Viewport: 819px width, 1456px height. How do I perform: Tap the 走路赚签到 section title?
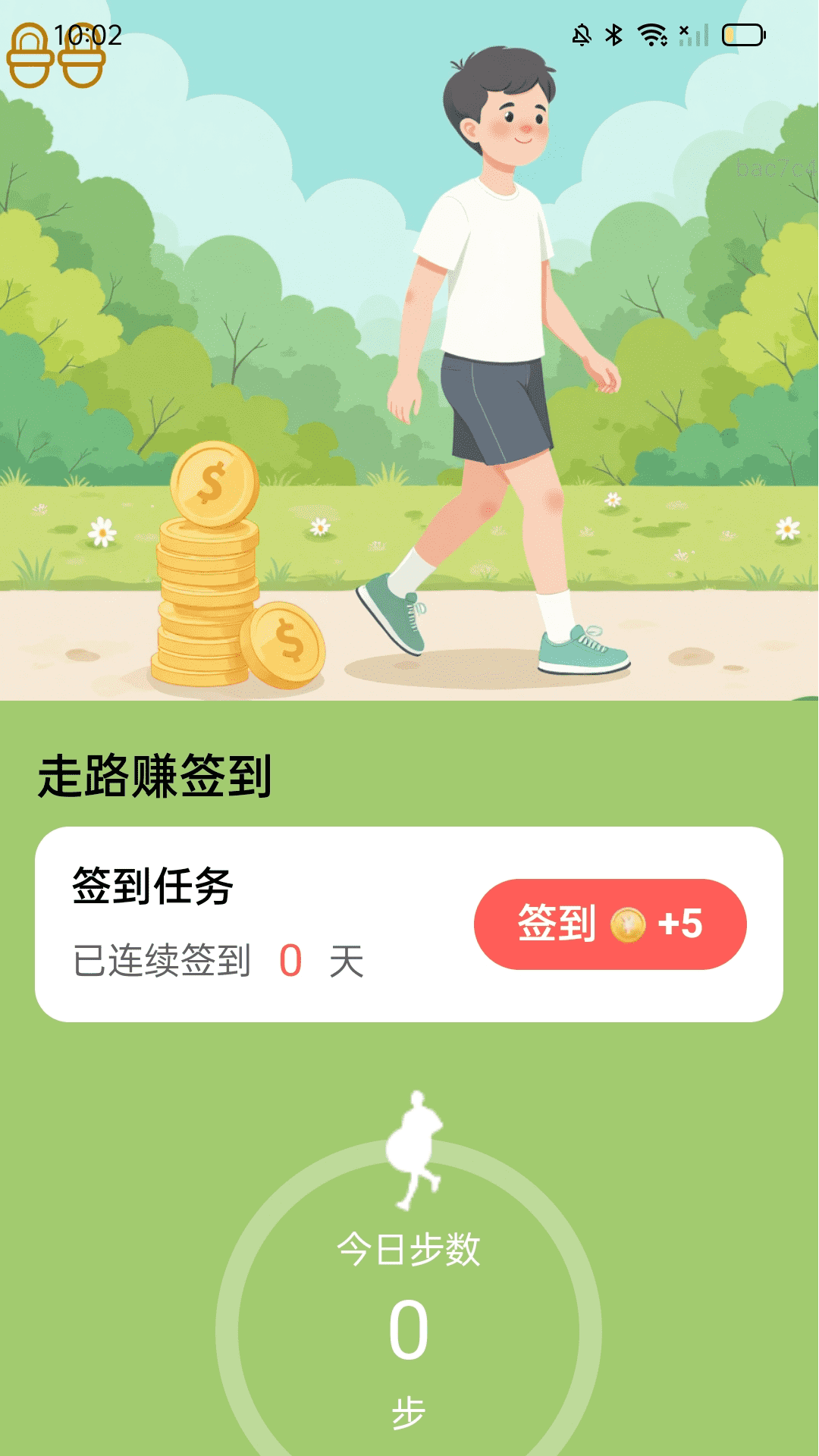[155, 775]
